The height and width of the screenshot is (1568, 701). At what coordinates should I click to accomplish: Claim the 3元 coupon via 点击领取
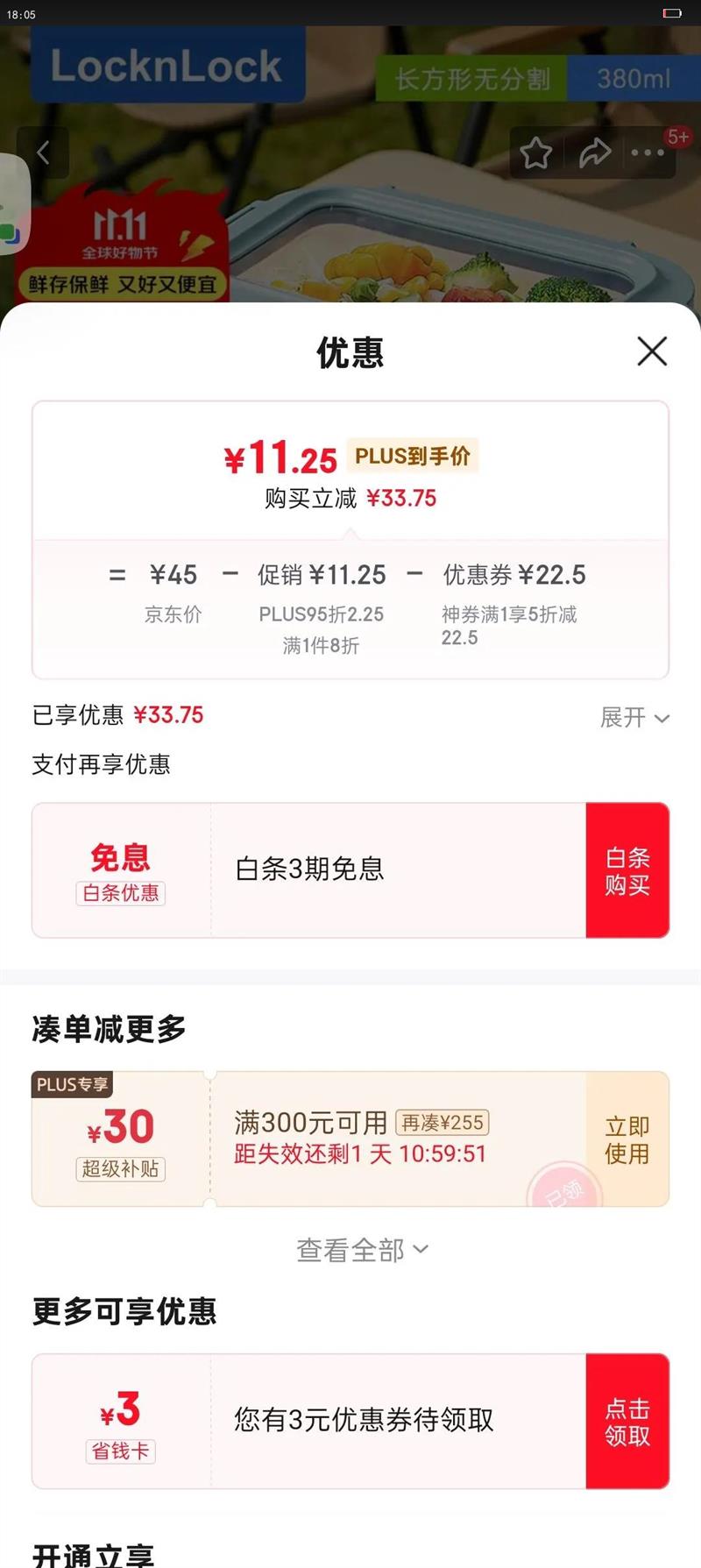627,1421
